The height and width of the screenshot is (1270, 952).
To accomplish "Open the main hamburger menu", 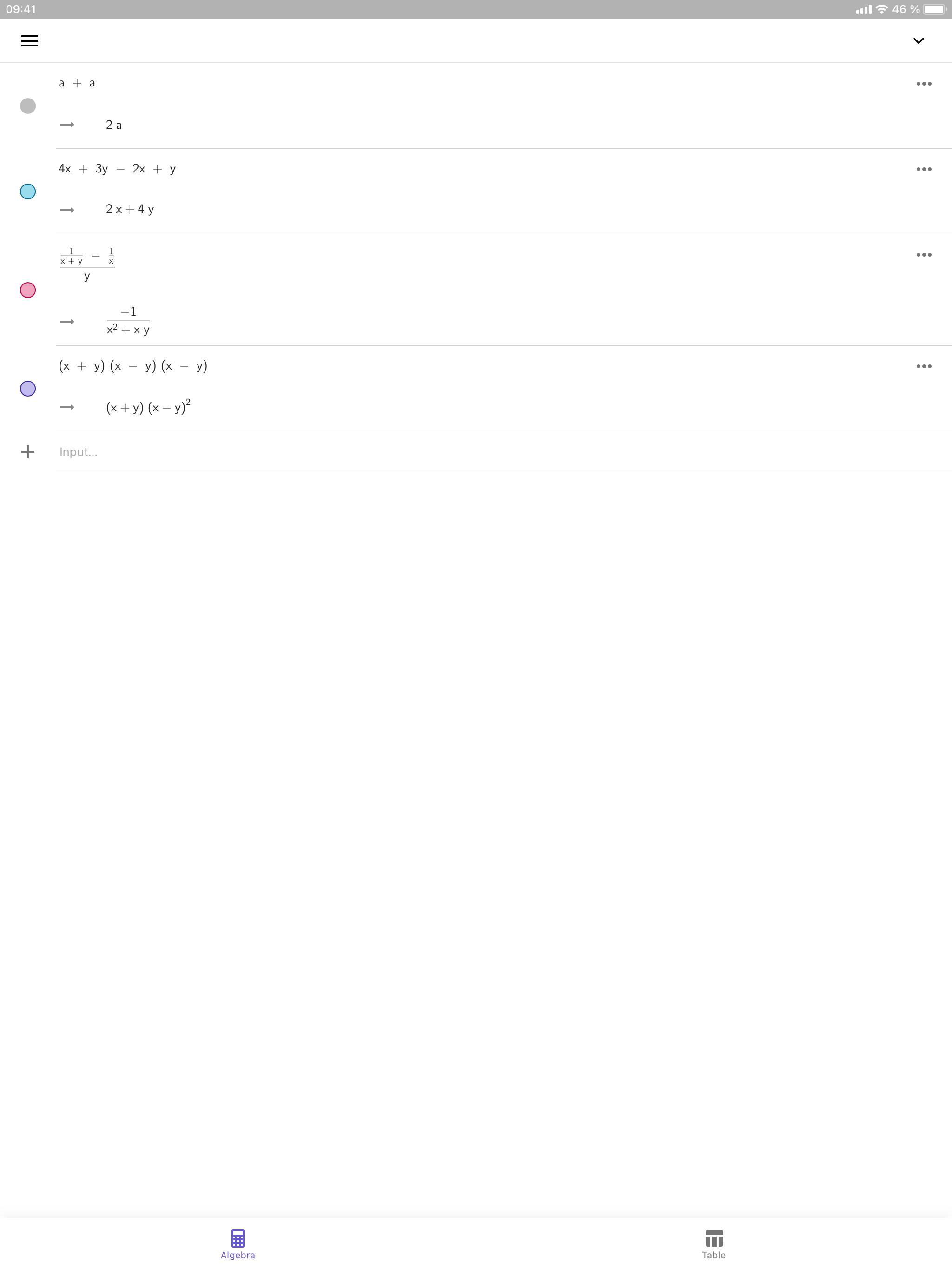I will [x=29, y=40].
